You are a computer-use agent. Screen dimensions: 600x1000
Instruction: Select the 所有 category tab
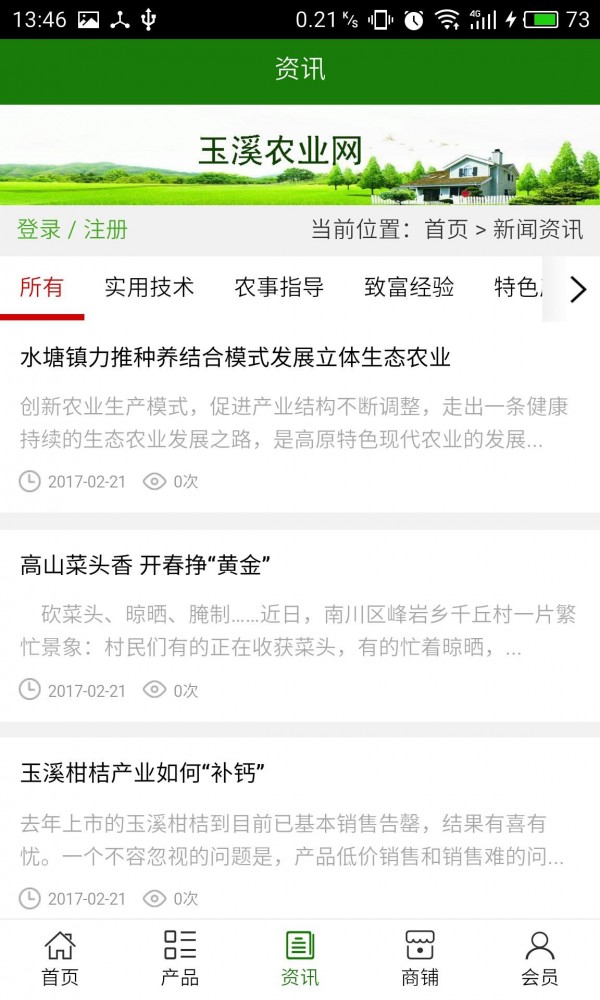[41, 288]
